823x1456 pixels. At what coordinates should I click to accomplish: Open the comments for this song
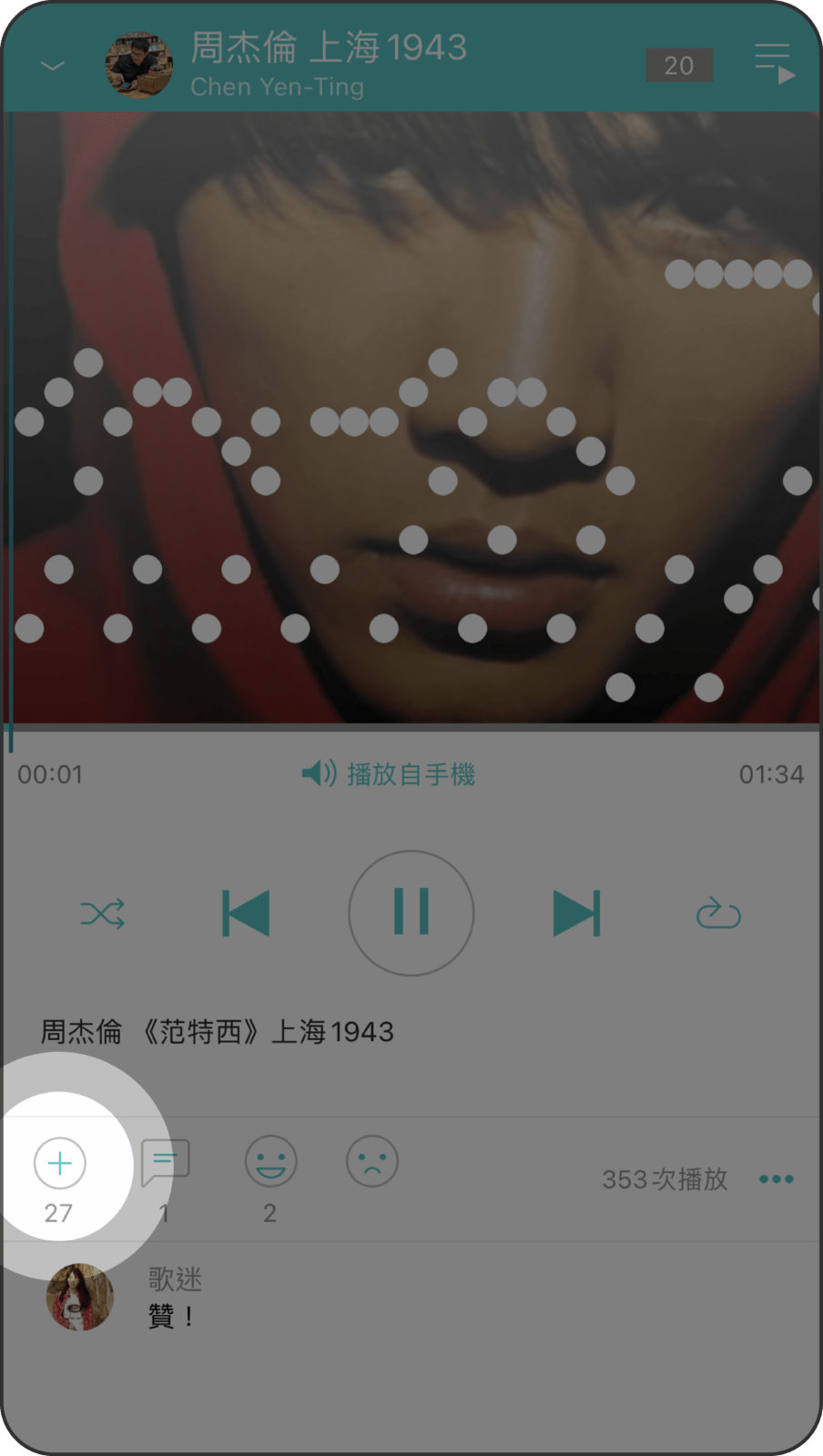click(166, 1163)
